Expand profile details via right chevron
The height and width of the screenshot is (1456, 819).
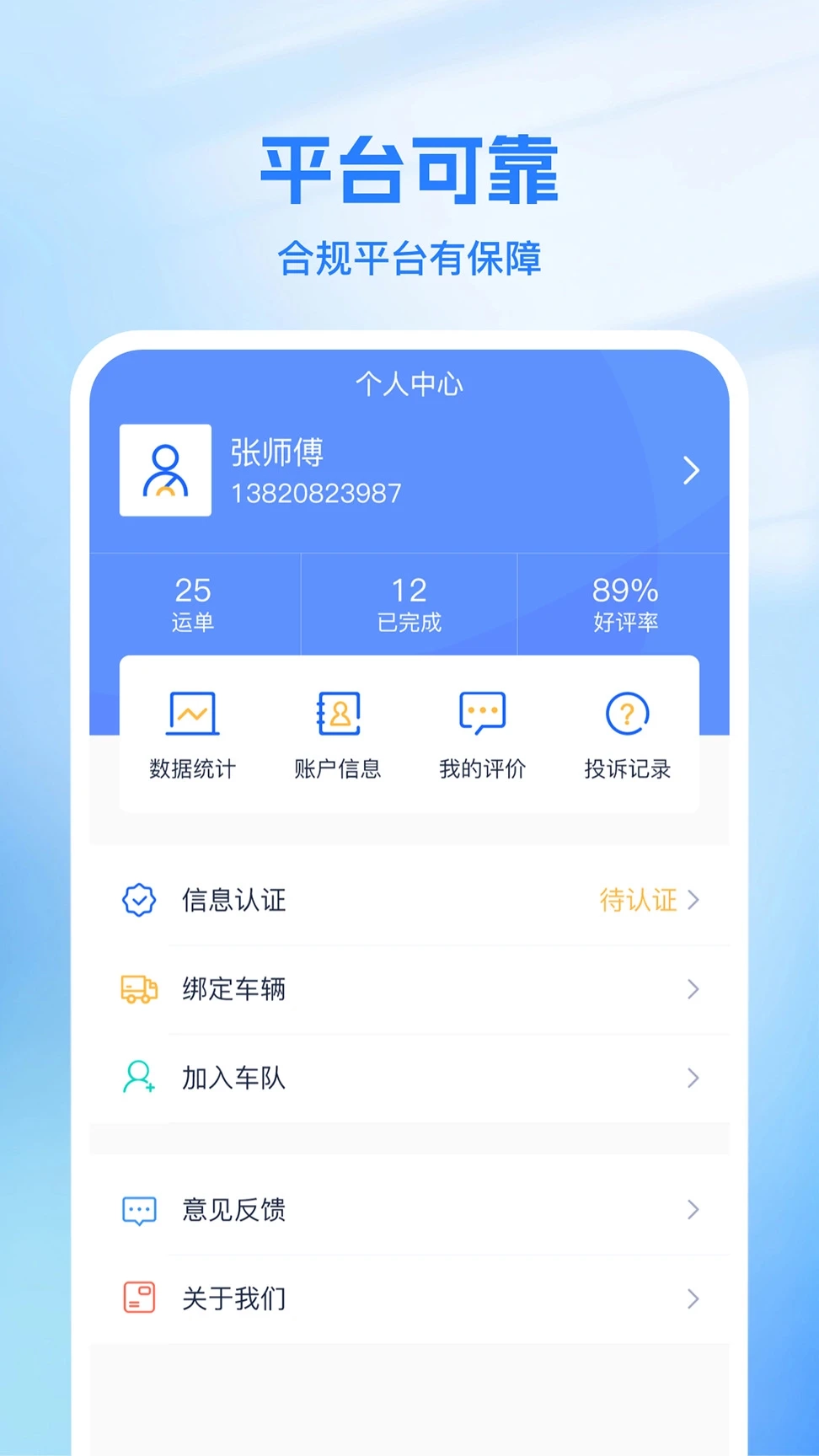pyautogui.click(x=692, y=471)
